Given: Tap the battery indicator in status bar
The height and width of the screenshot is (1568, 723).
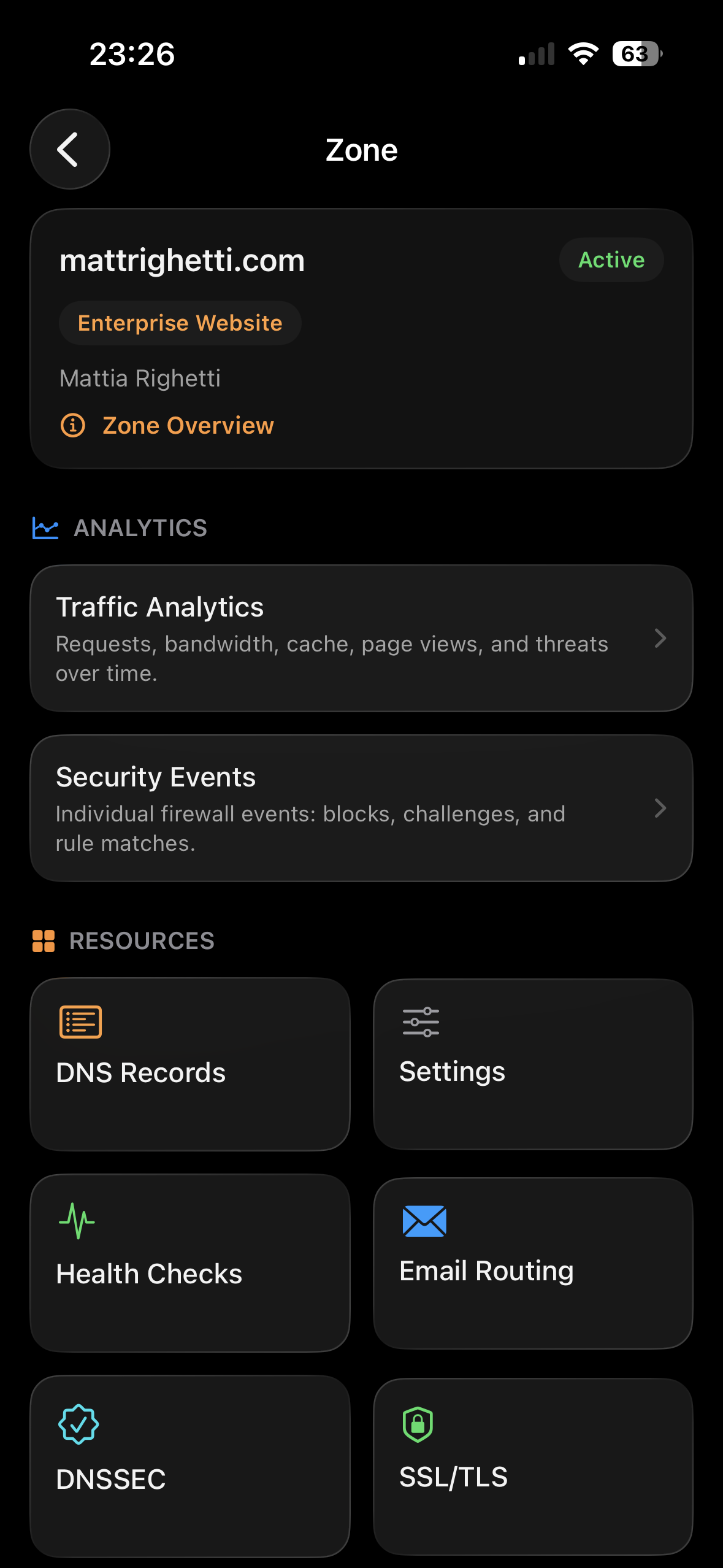Looking at the screenshot, I should (x=637, y=54).
